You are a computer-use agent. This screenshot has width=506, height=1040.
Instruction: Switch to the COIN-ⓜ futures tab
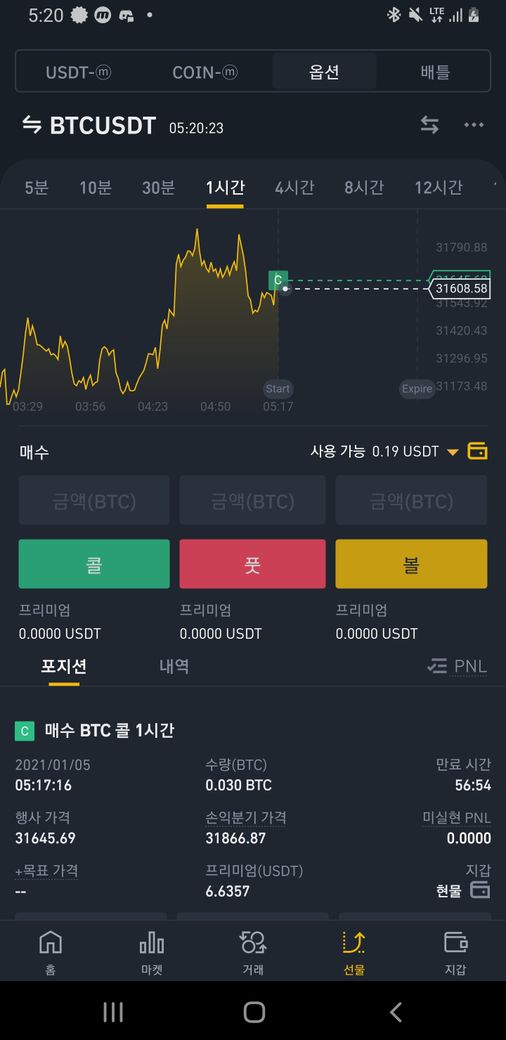204,72
